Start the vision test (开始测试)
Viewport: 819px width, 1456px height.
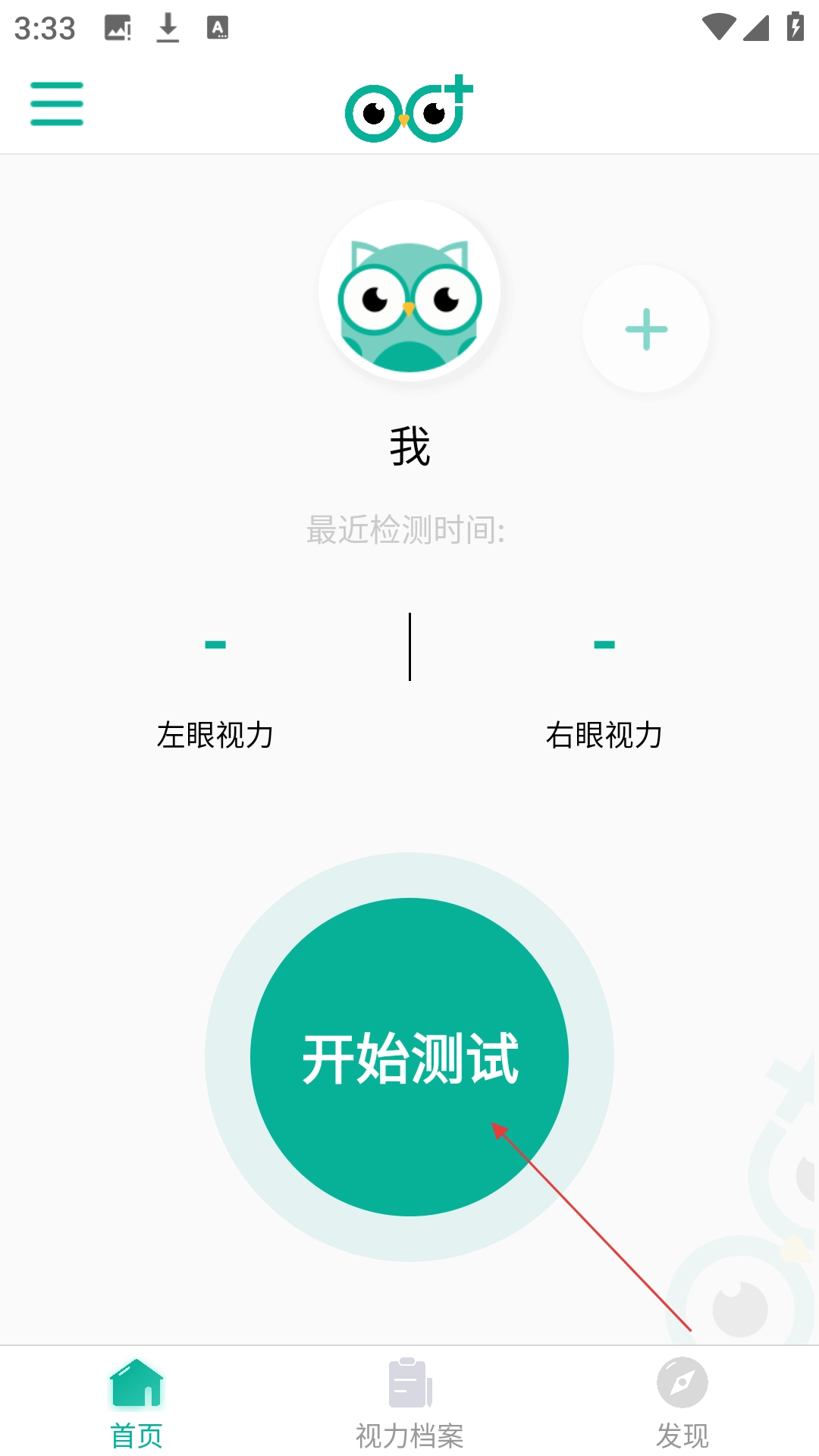(x=409, y=1056)
